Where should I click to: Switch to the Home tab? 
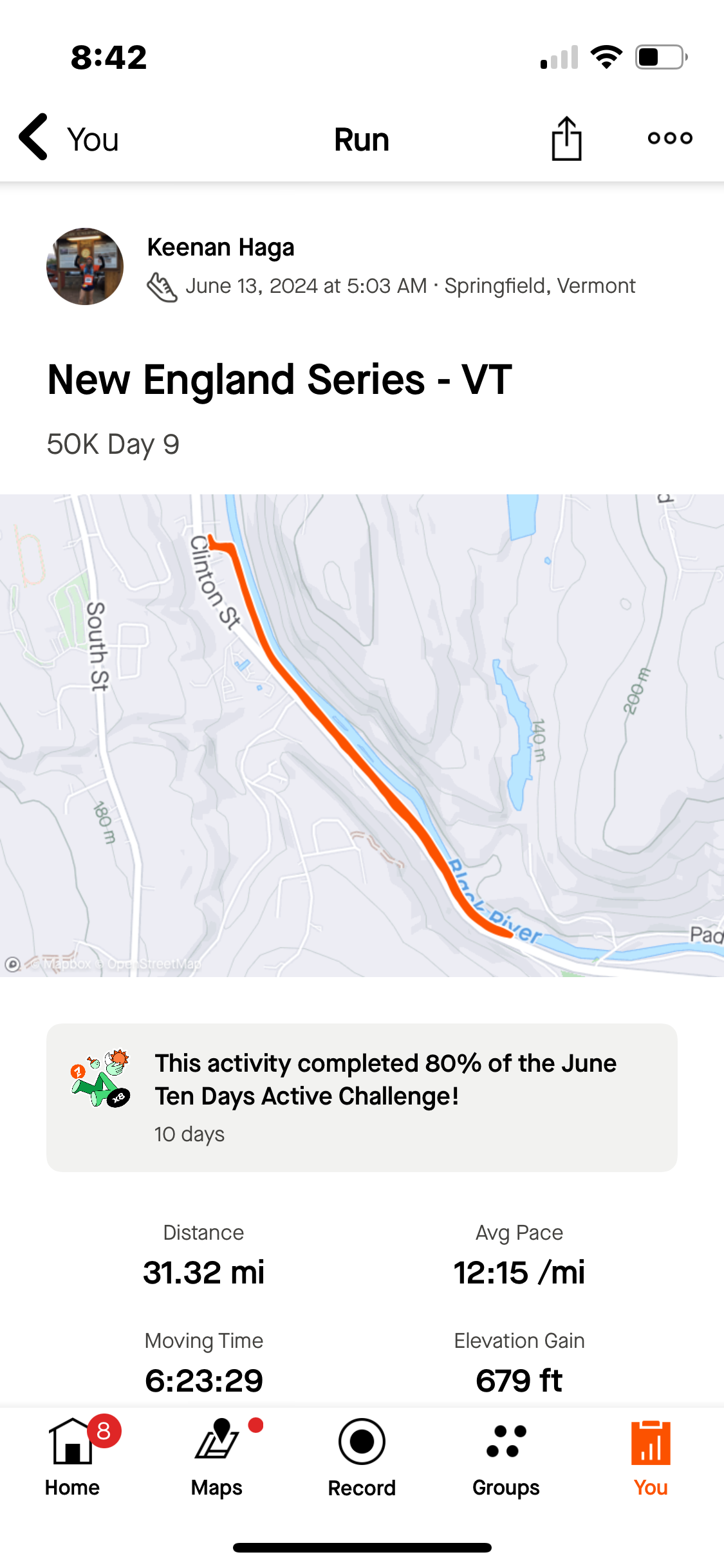tap(72, 1459)
